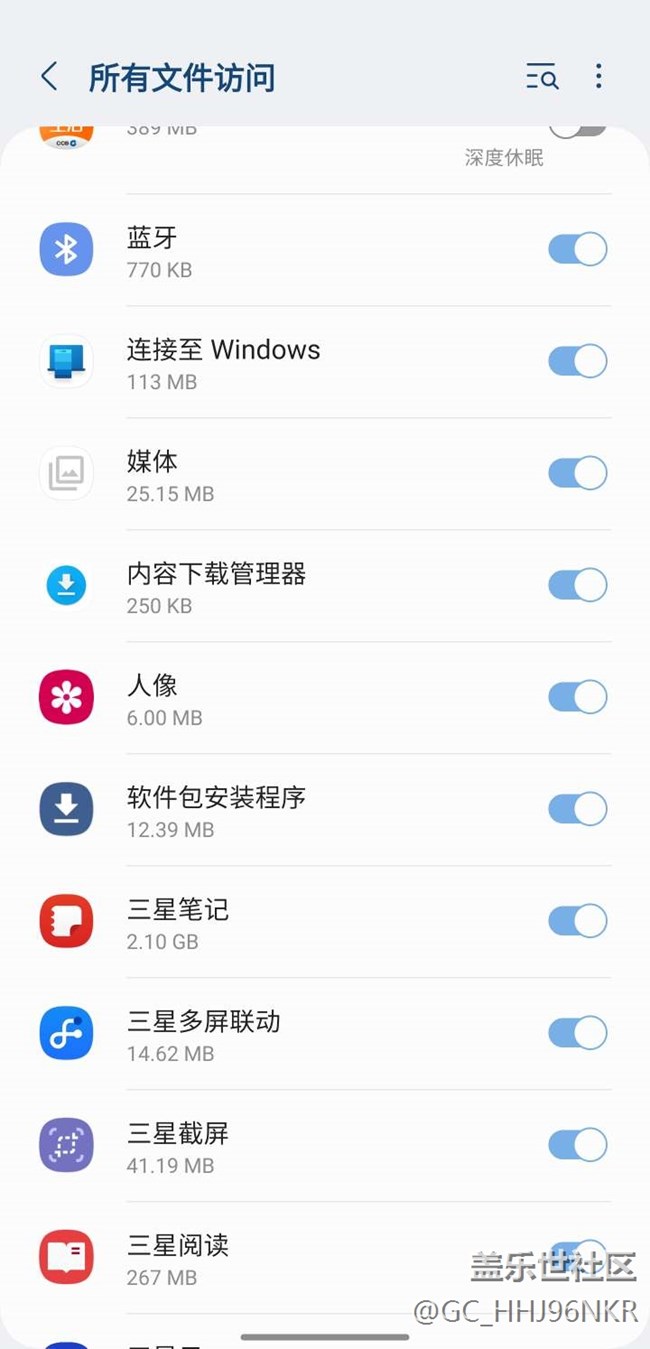Open the 三星阅读 app row
Image resolution: width=650 pixels, height=1349 pixels.
point(325,1258)
